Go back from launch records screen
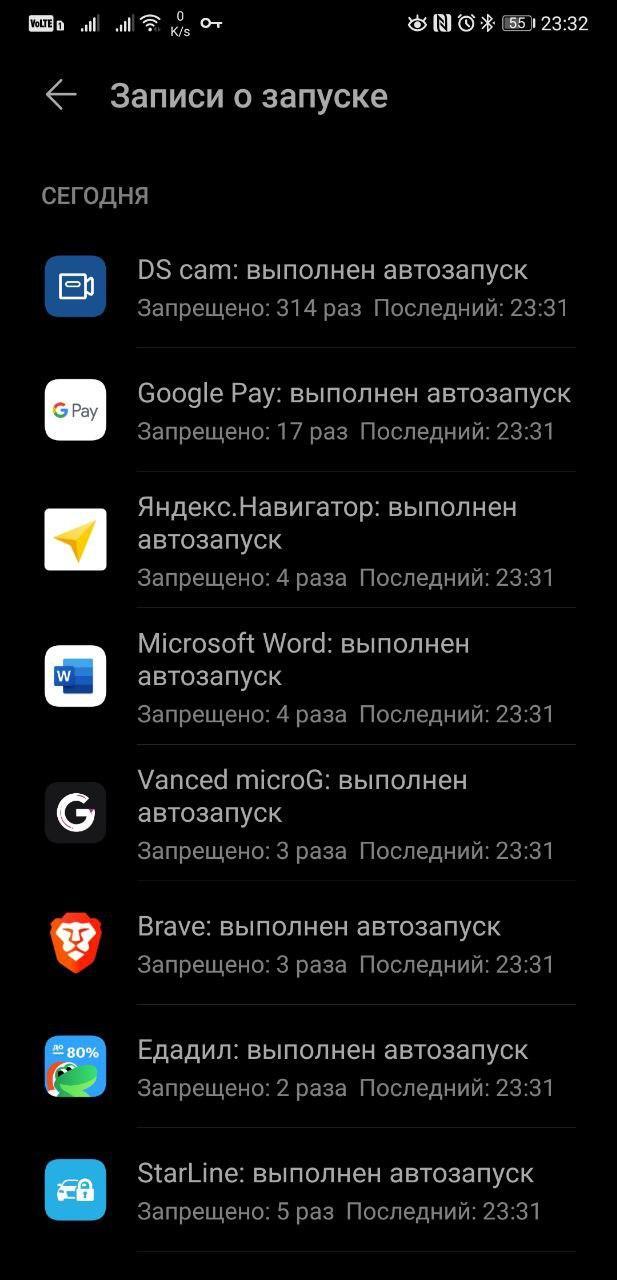The width and height of the screenshot is (617, 1280). tap(61, 96)
